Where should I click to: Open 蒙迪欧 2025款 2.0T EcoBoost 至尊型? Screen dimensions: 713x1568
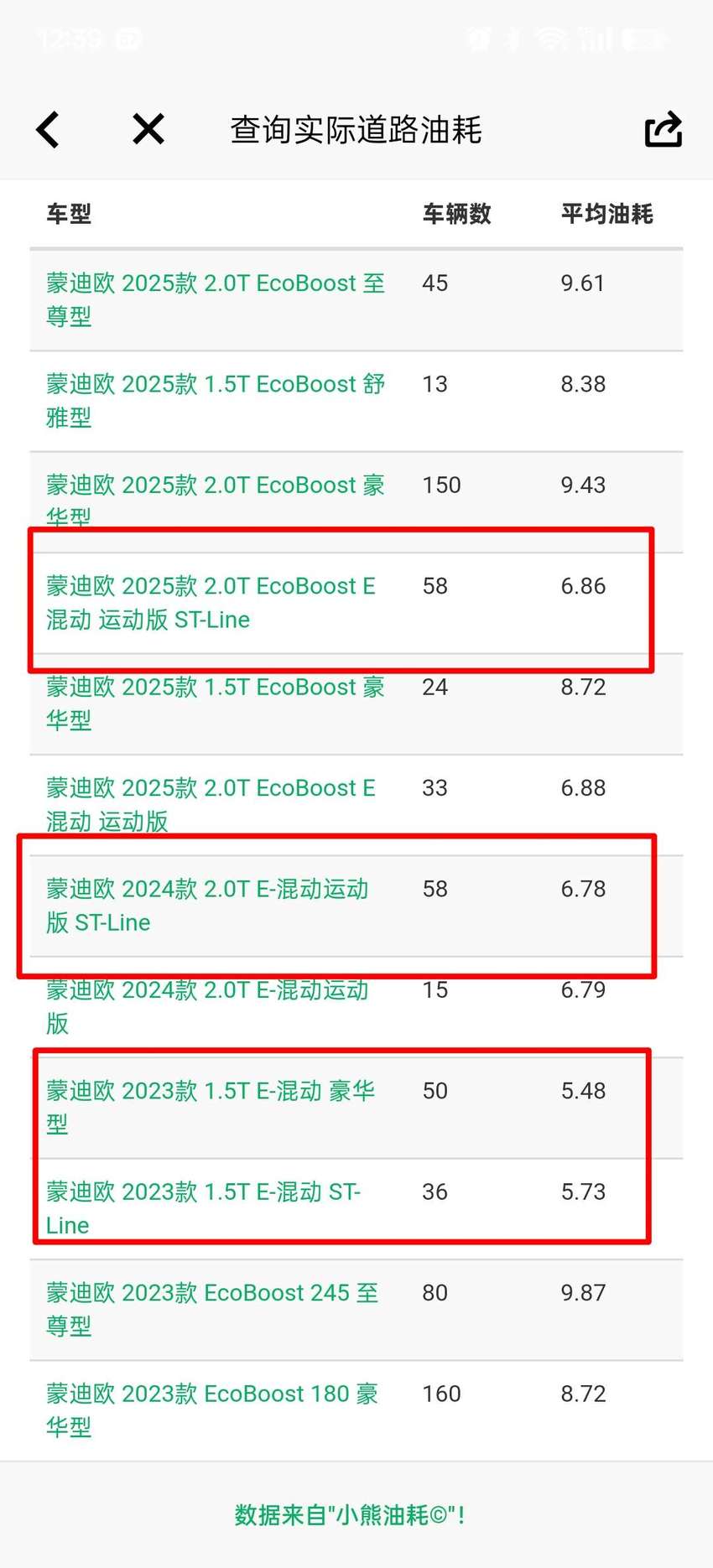[216, 300]
